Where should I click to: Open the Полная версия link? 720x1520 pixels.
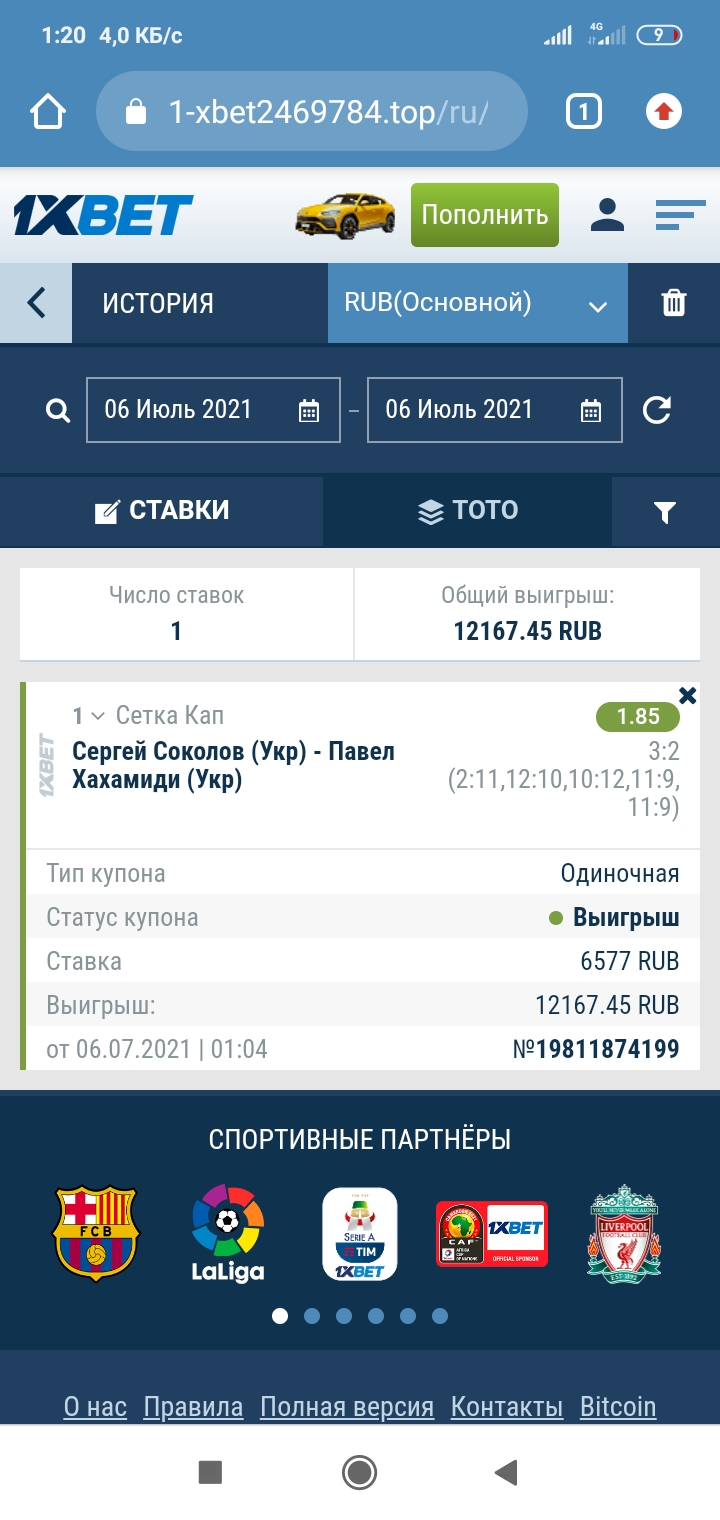pos(347,1407)
